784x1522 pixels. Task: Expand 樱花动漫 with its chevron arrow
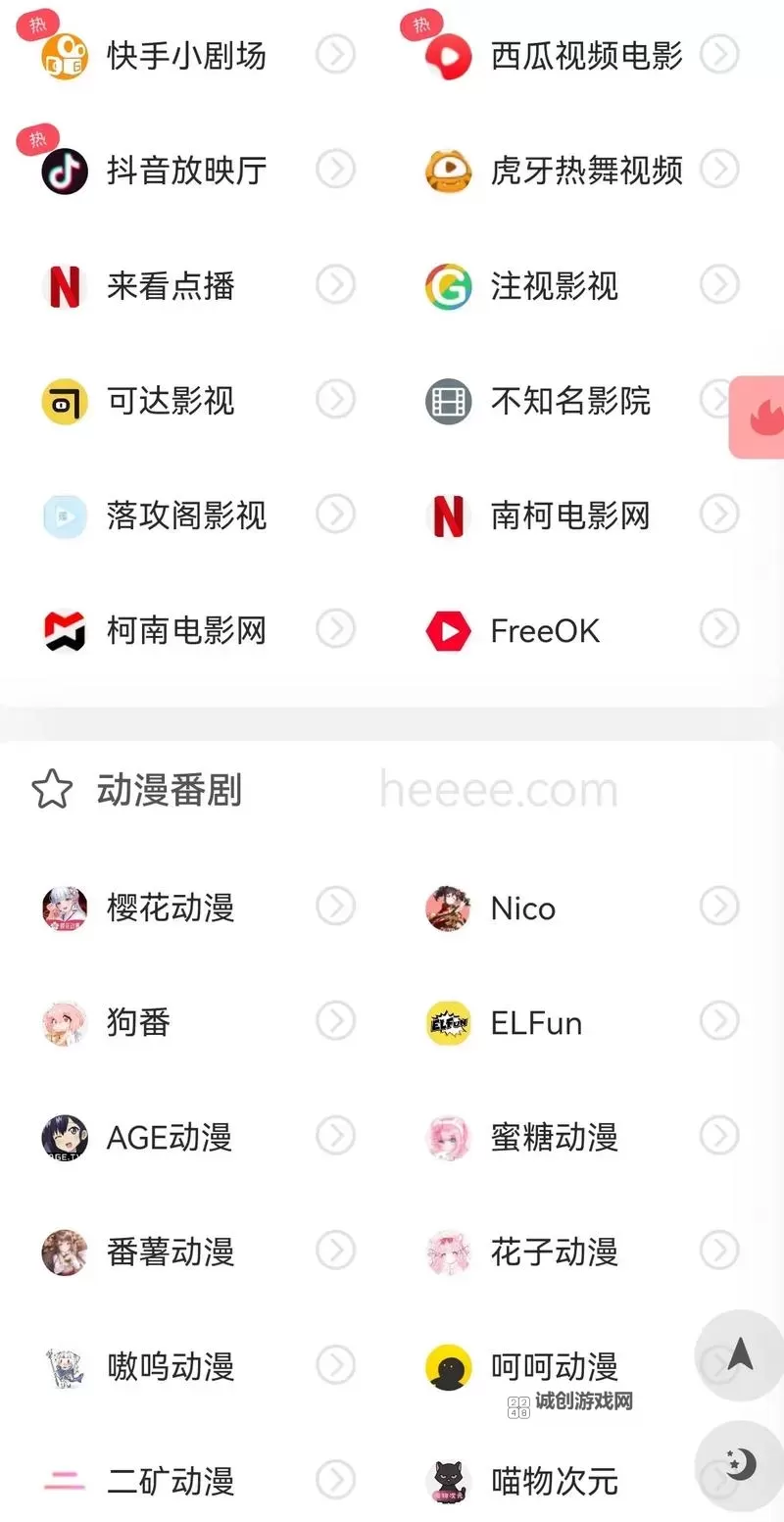(x=336, y=907)
